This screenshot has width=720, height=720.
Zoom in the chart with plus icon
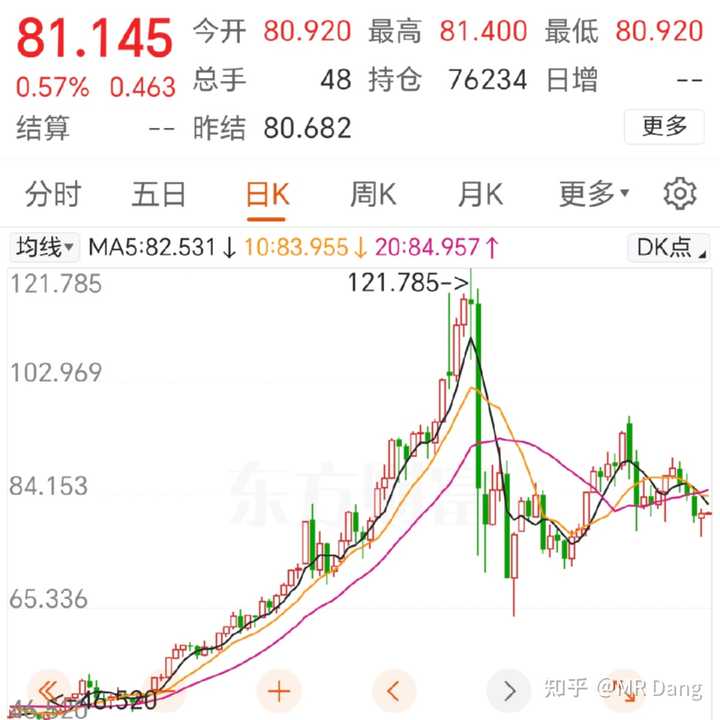click(279, 690)
